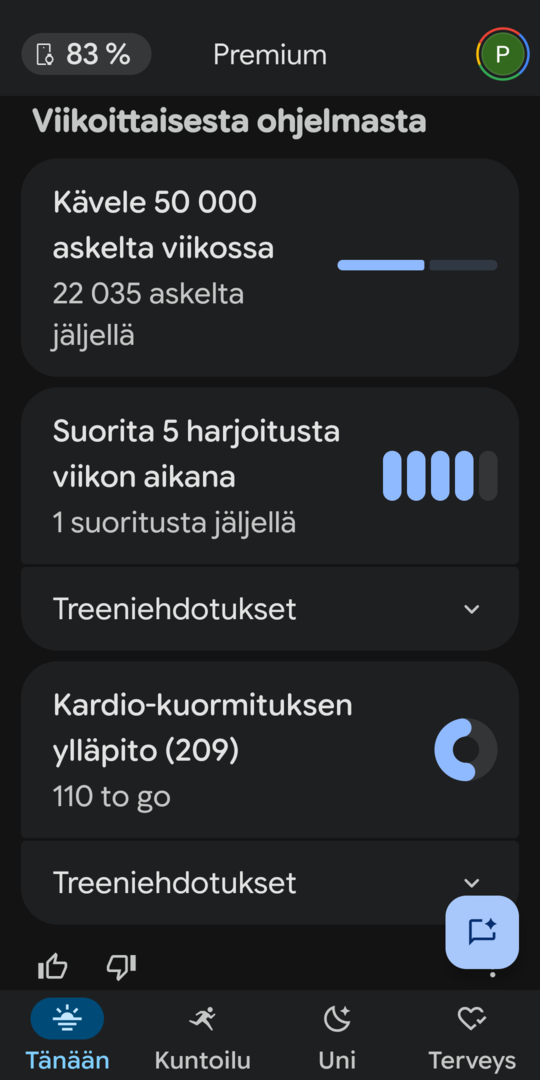Expand Treeniehdotukset under Kardio-kuormituksen ylläpito
The width and height of the screenshot is (540, 1080).
(x=270, y=882)
